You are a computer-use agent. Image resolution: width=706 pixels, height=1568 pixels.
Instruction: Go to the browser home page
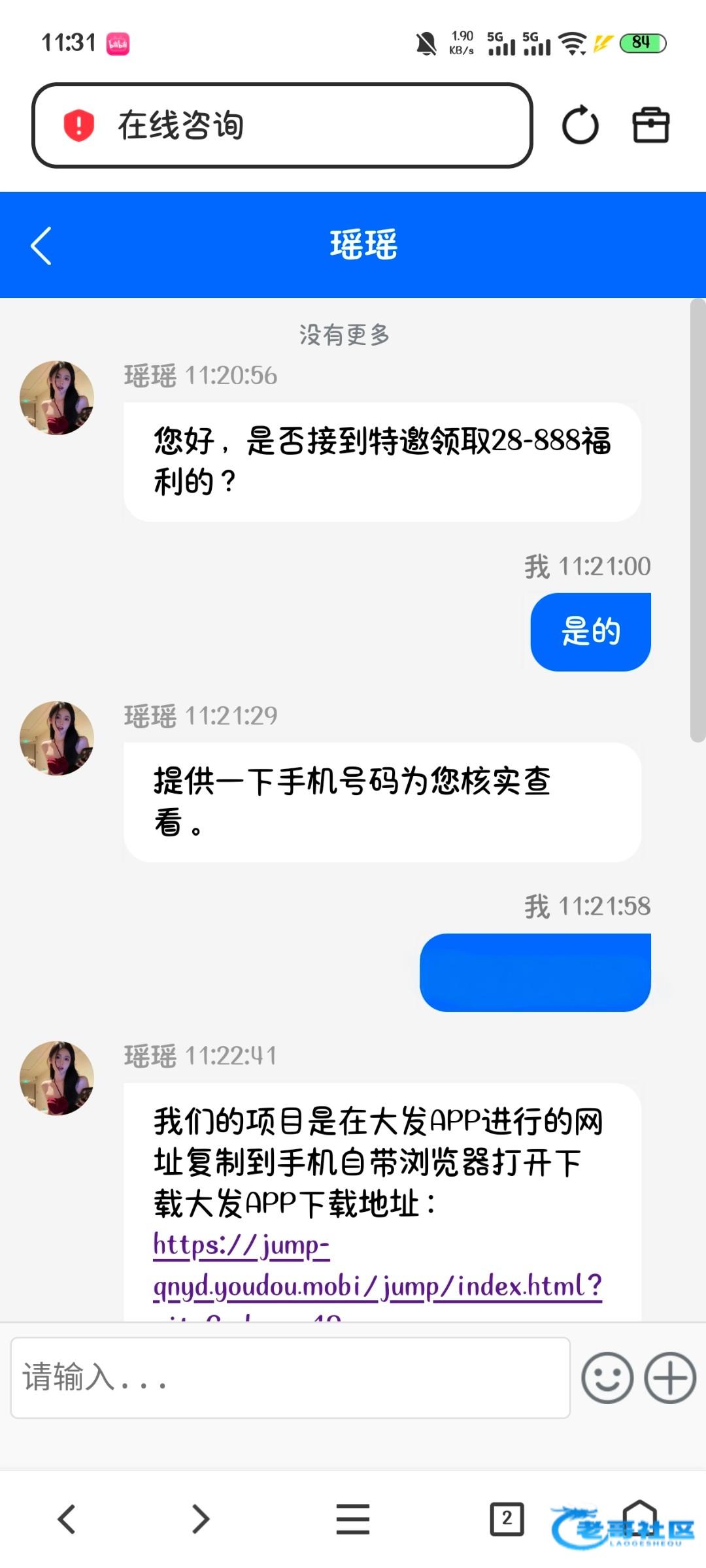tap(639, 1516)
